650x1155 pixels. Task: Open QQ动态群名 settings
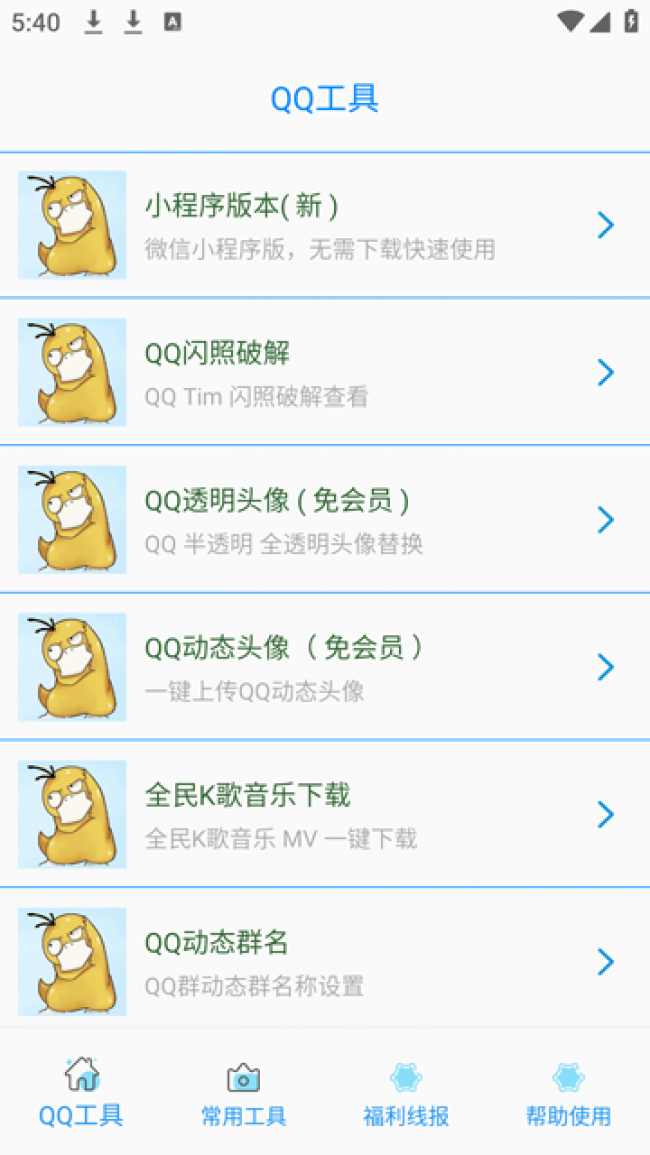[325, 961]
